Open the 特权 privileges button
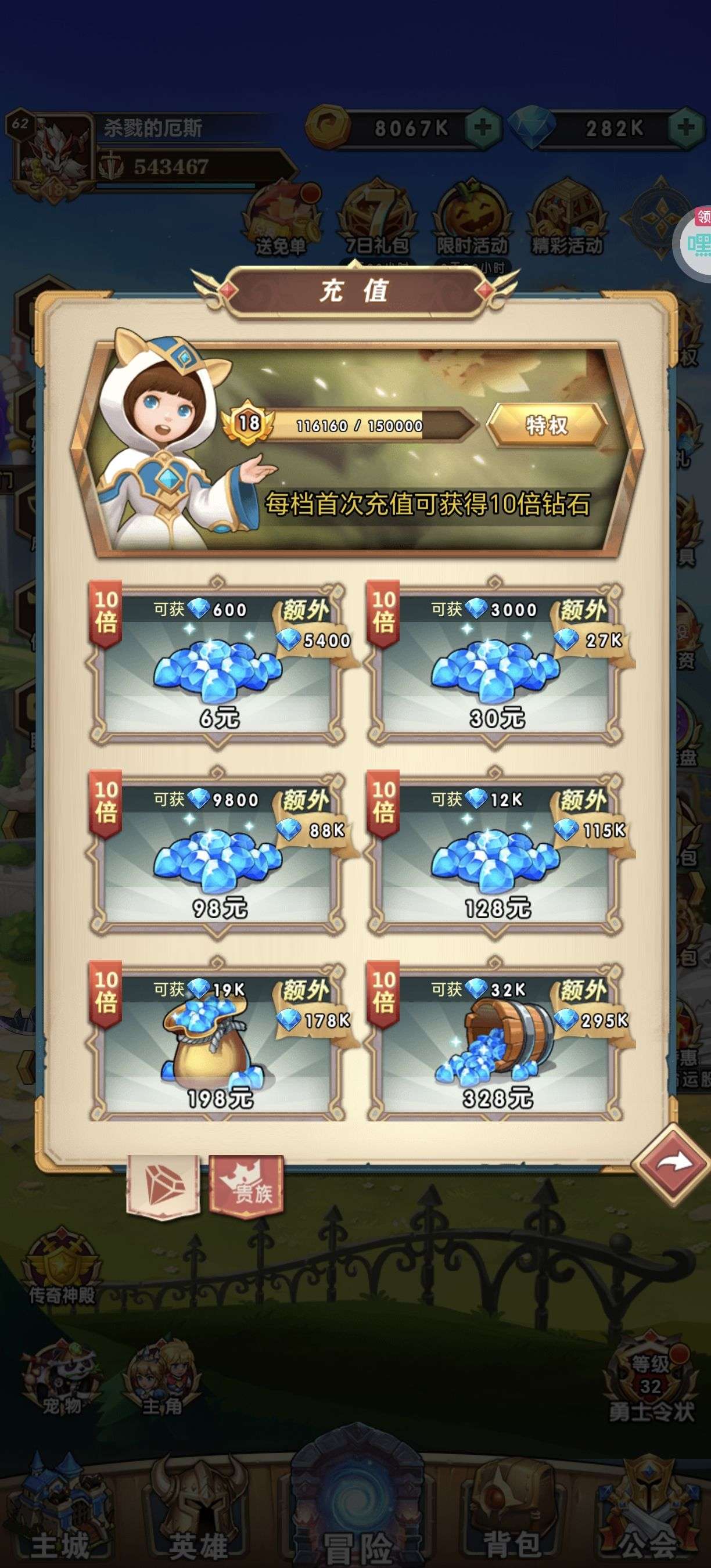Screen dimensions: 711x1568 coord(546,425)
